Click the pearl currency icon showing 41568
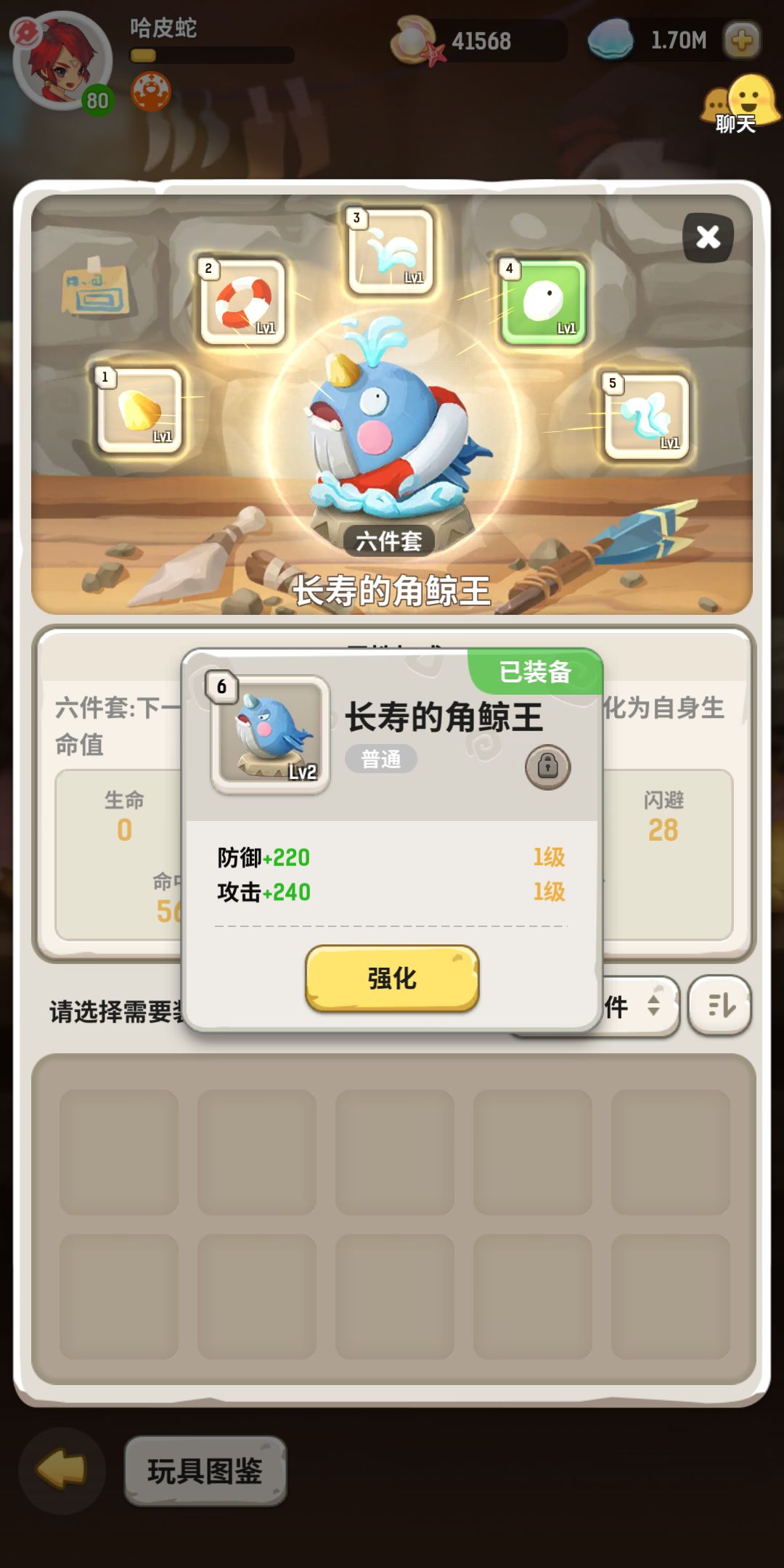The image size is (784, 1568). pyautogui.click(x=411, y=41)
